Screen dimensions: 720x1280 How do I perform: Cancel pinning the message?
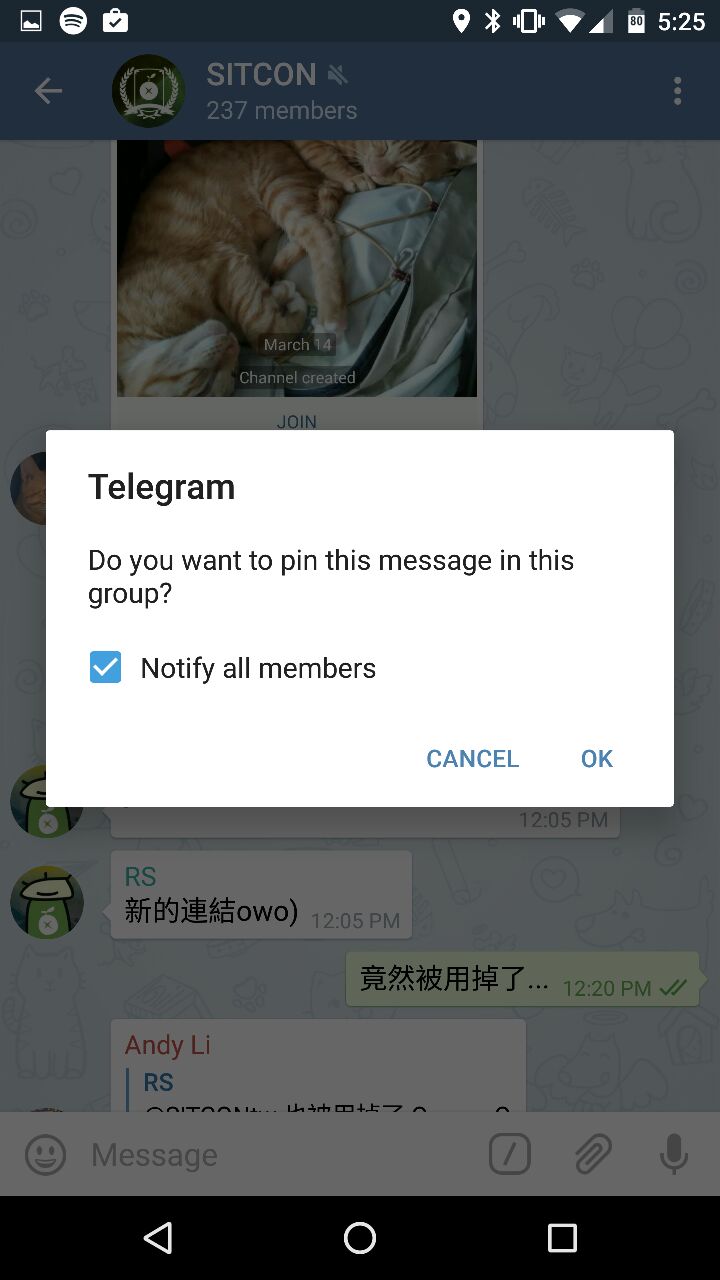pyautogui.click(x=472, y=759)
